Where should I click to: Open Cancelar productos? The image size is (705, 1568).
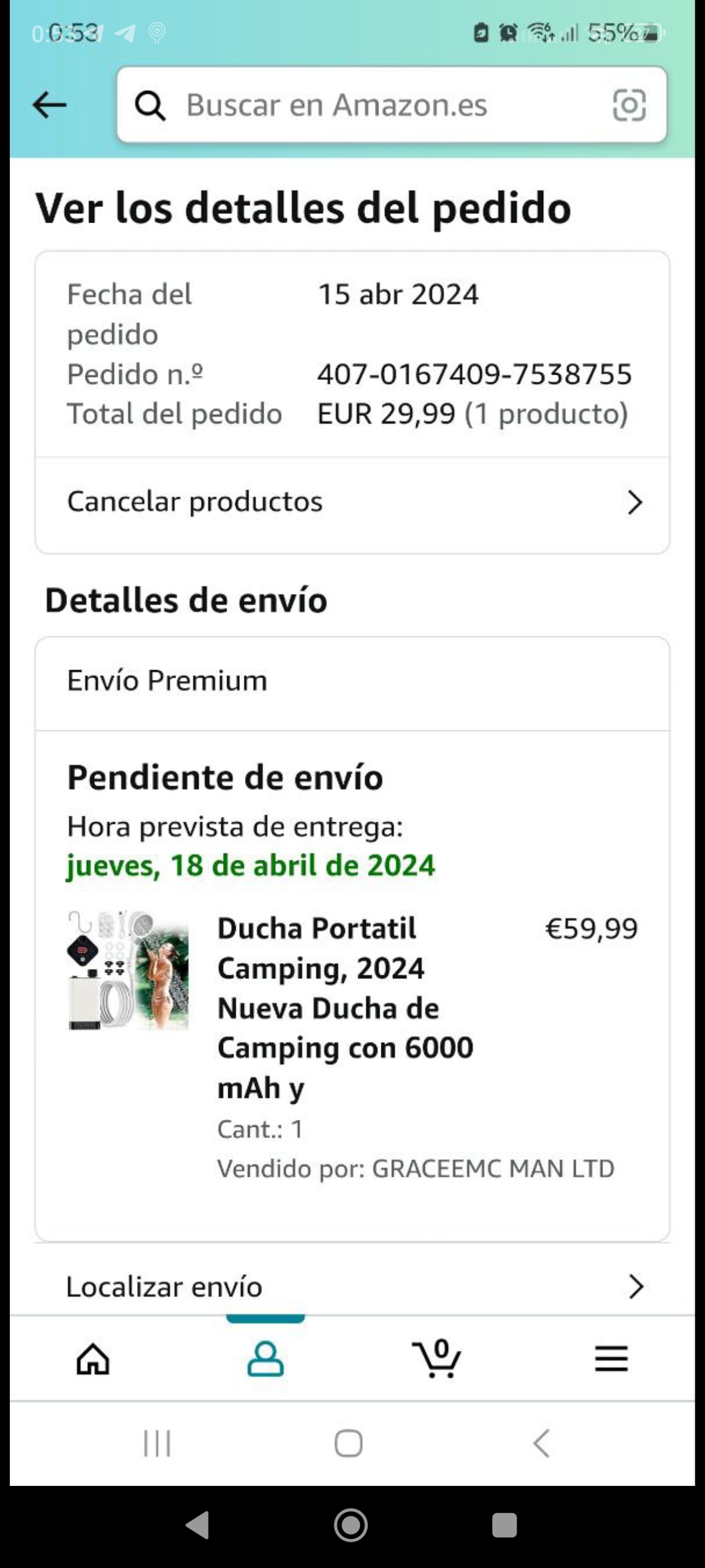point(352,502)
